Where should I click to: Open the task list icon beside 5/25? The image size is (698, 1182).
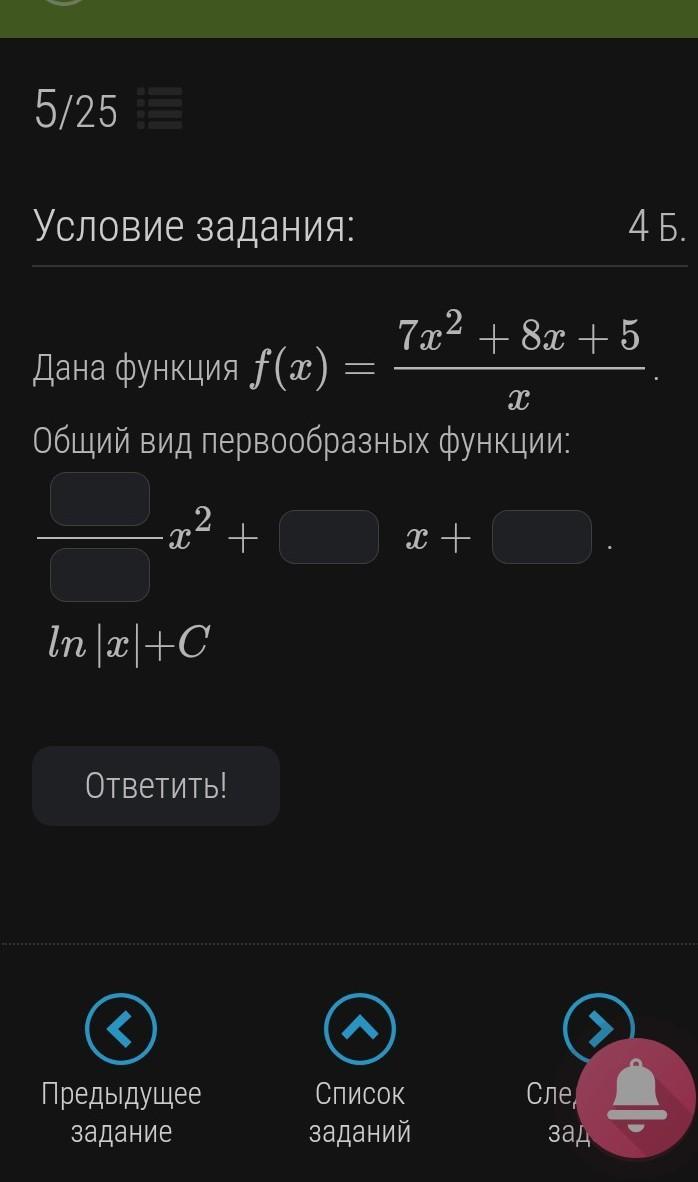[x=159, y=109]
